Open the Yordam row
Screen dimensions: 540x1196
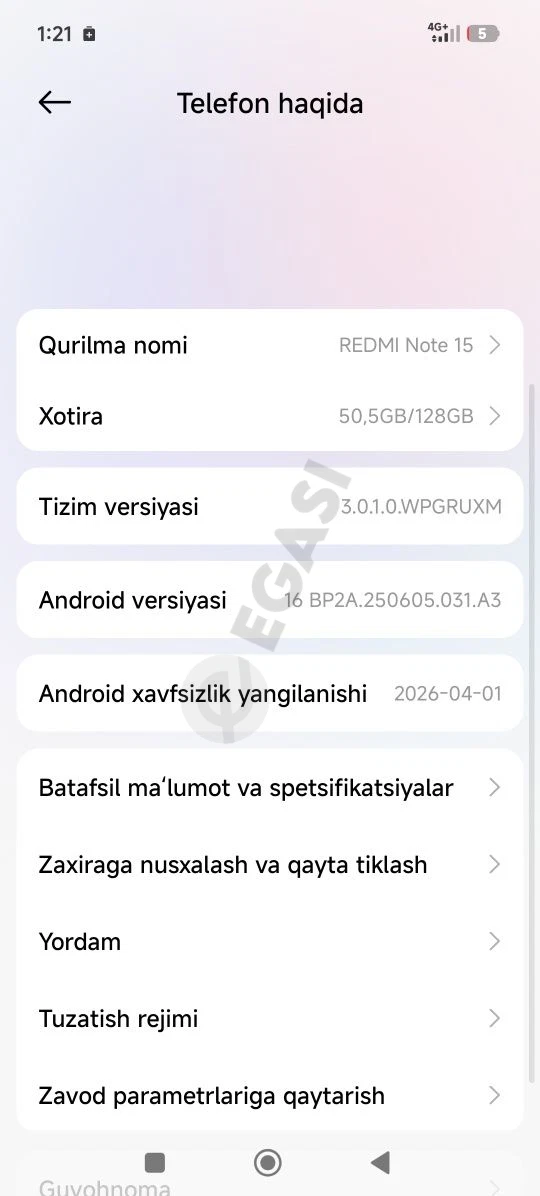click(270, 941)
